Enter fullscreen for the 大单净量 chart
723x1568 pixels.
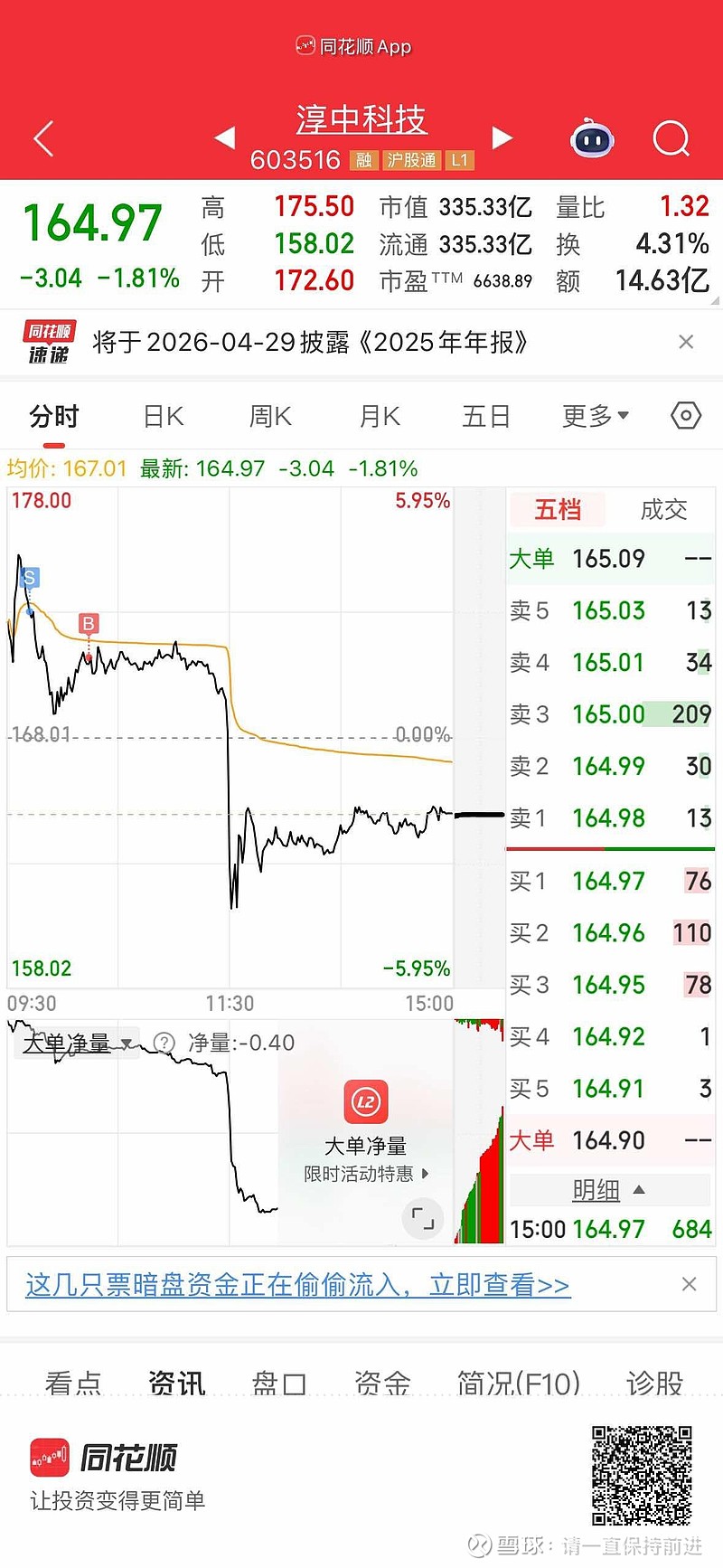(x=423, y=1218)
